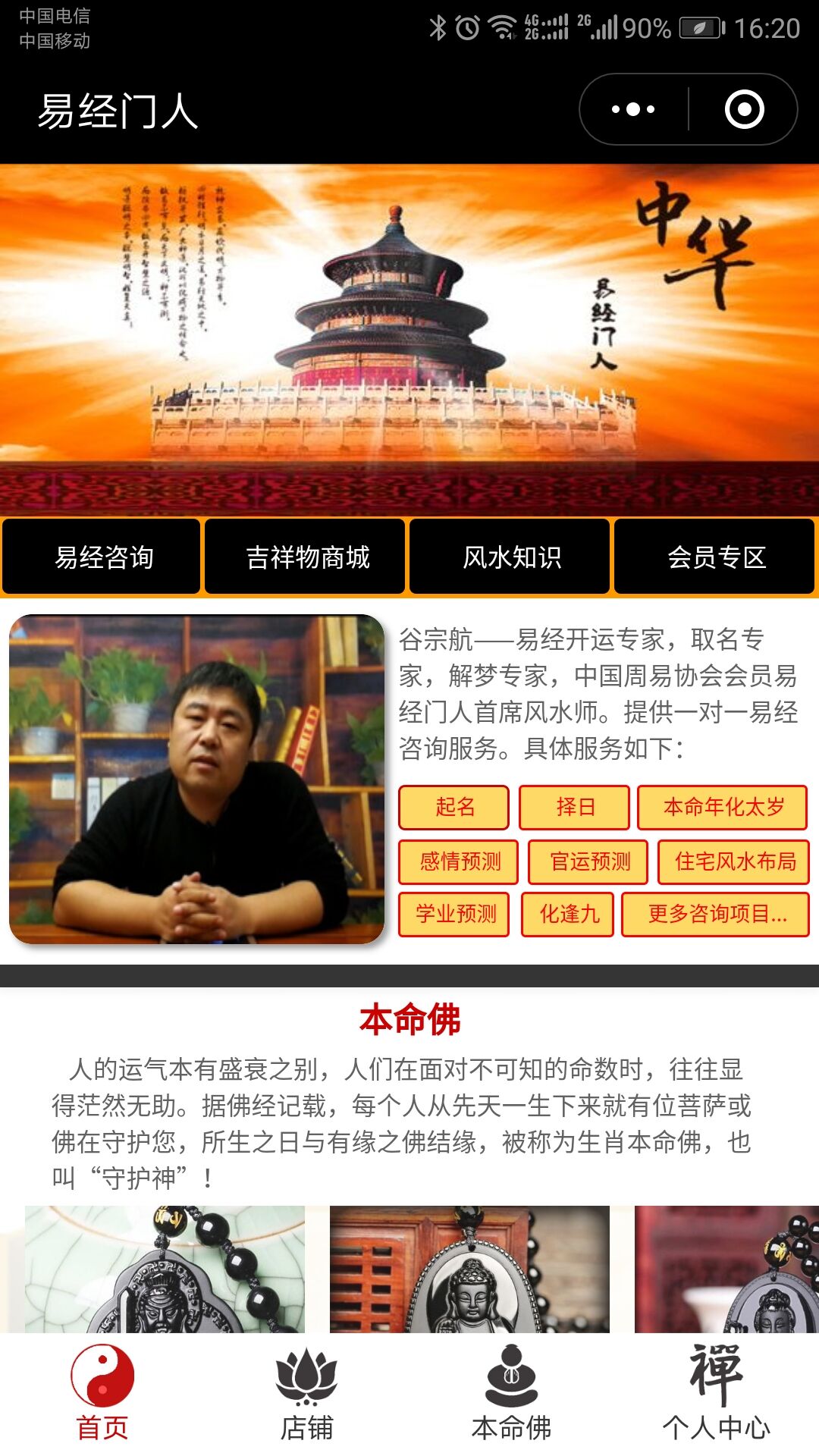This screenshot has width=819, height=1456.
Task: Open 会员专区 section
Action: point(715,557)
